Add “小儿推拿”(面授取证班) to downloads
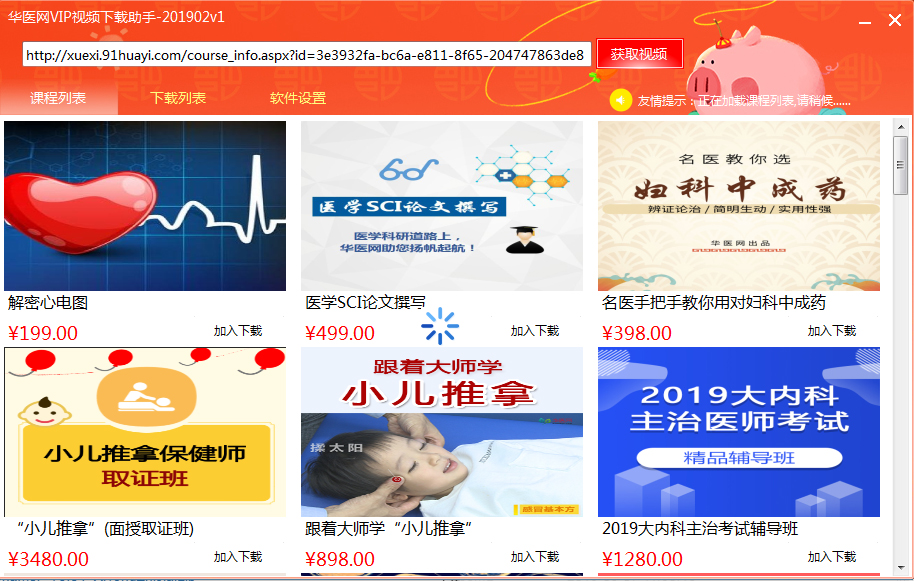 point(238,557)
